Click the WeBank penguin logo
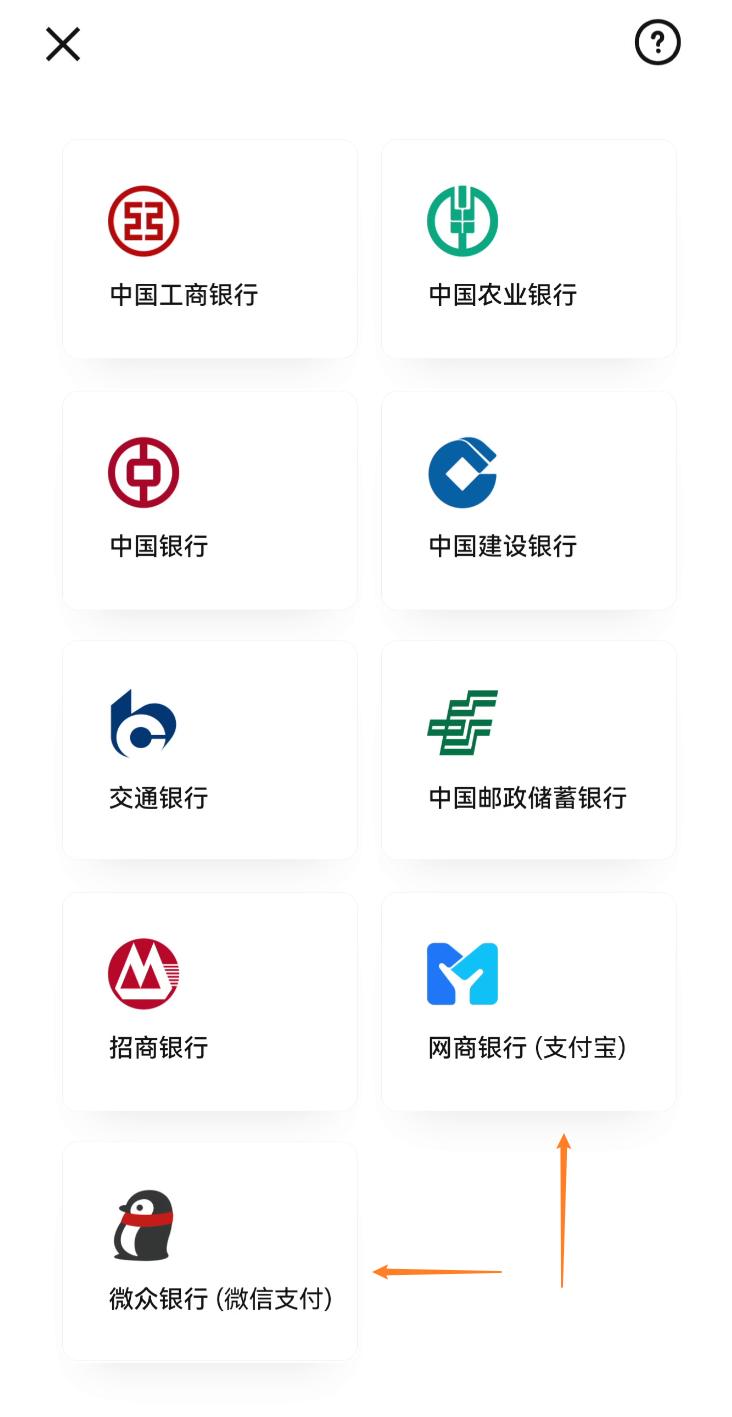This screenshot has width=732, height=1417. (x=142, y=1222)
